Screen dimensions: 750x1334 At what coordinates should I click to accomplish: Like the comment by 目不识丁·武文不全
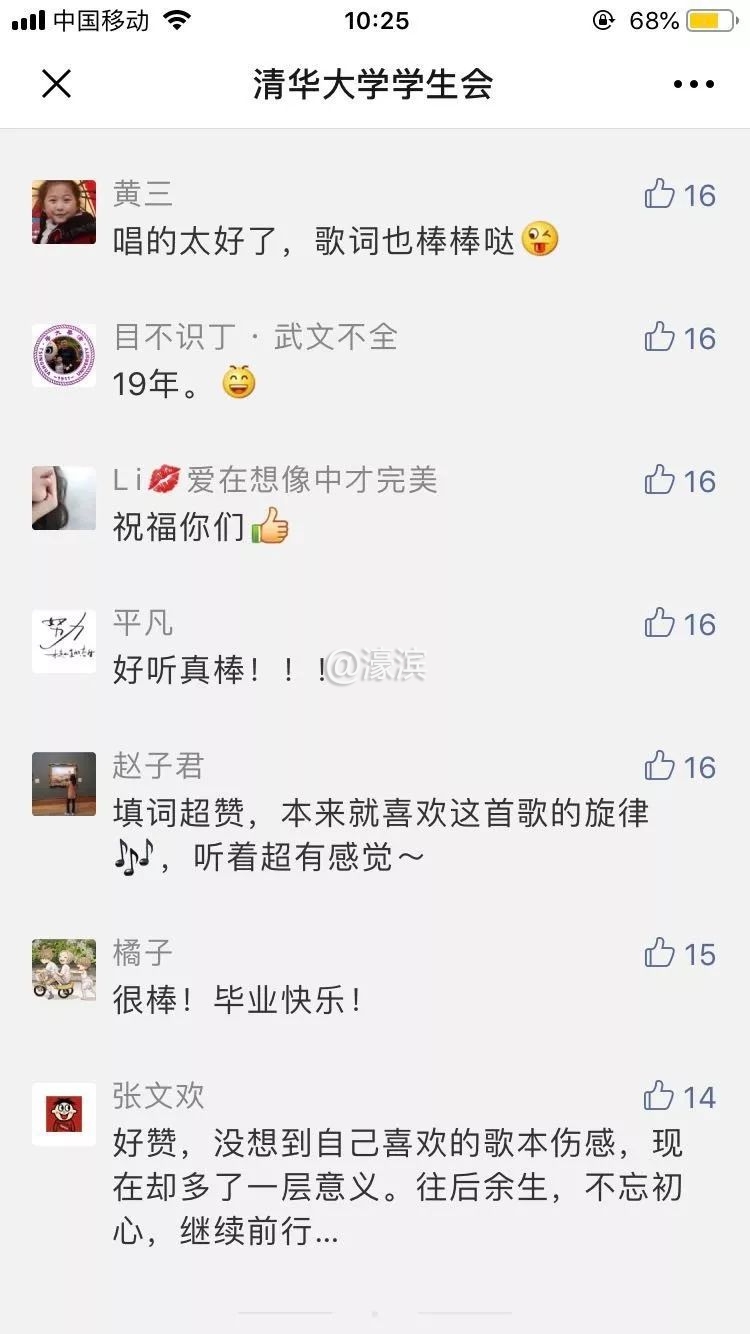pyautogui.click(x=660, y=338)
